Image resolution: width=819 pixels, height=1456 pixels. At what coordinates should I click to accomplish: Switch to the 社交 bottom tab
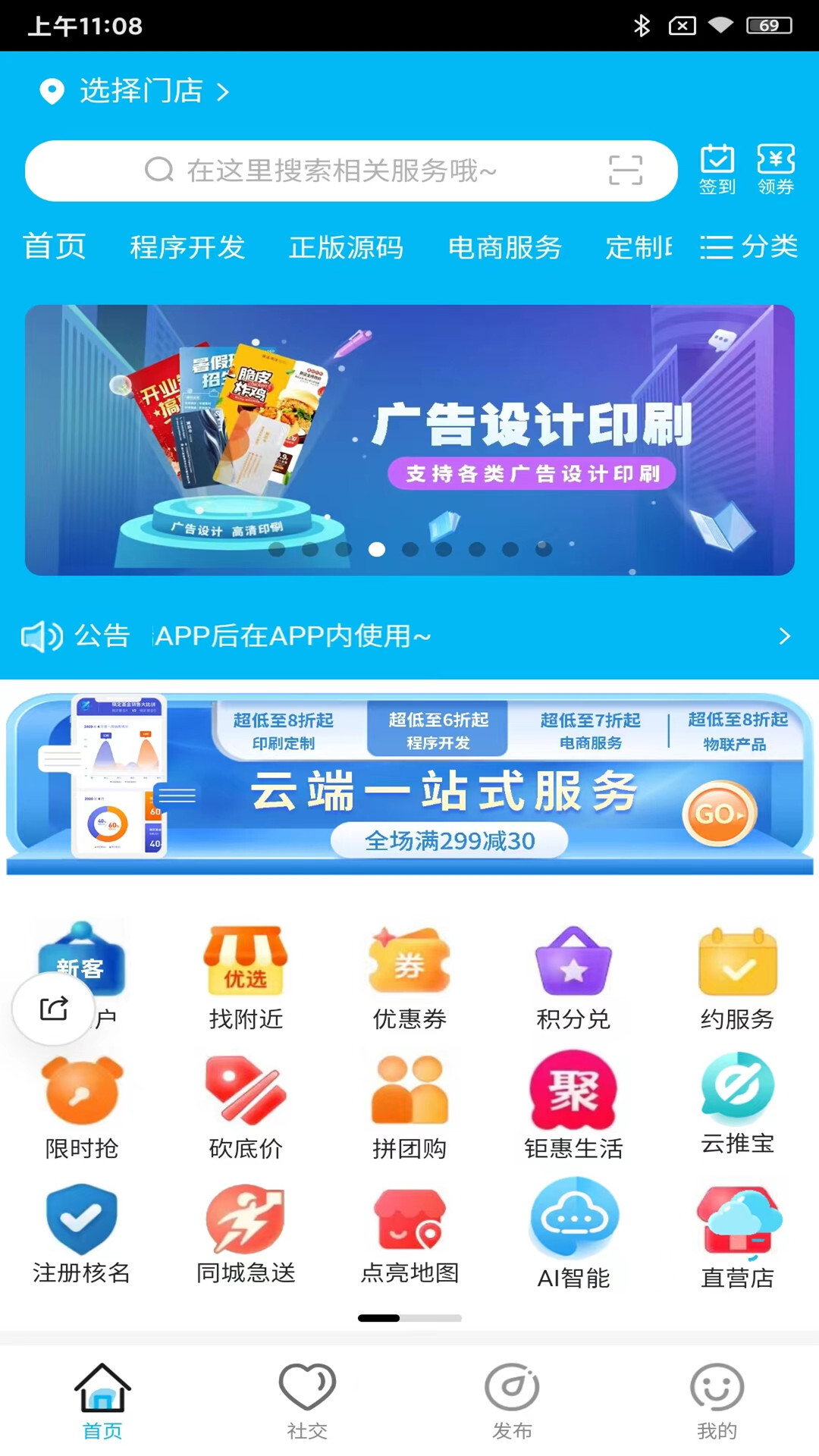tap(307, 1403)
